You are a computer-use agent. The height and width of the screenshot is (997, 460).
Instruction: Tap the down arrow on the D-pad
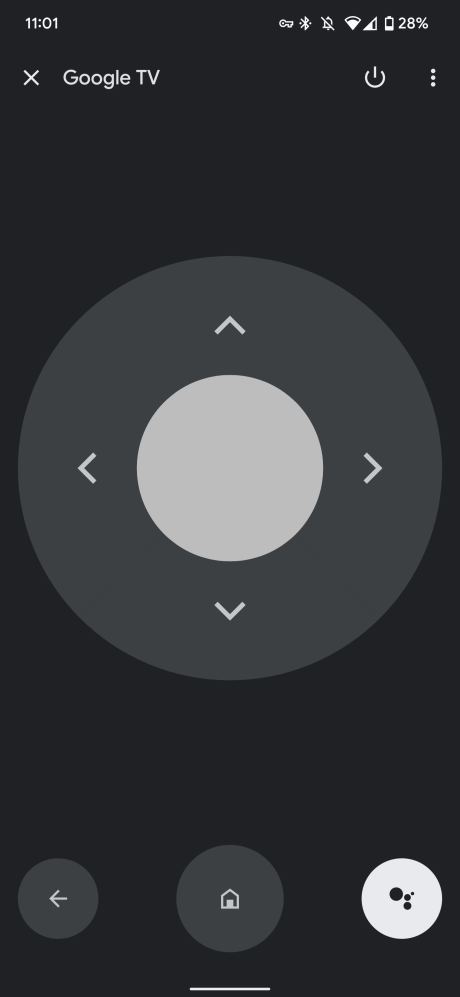(230, 610)
